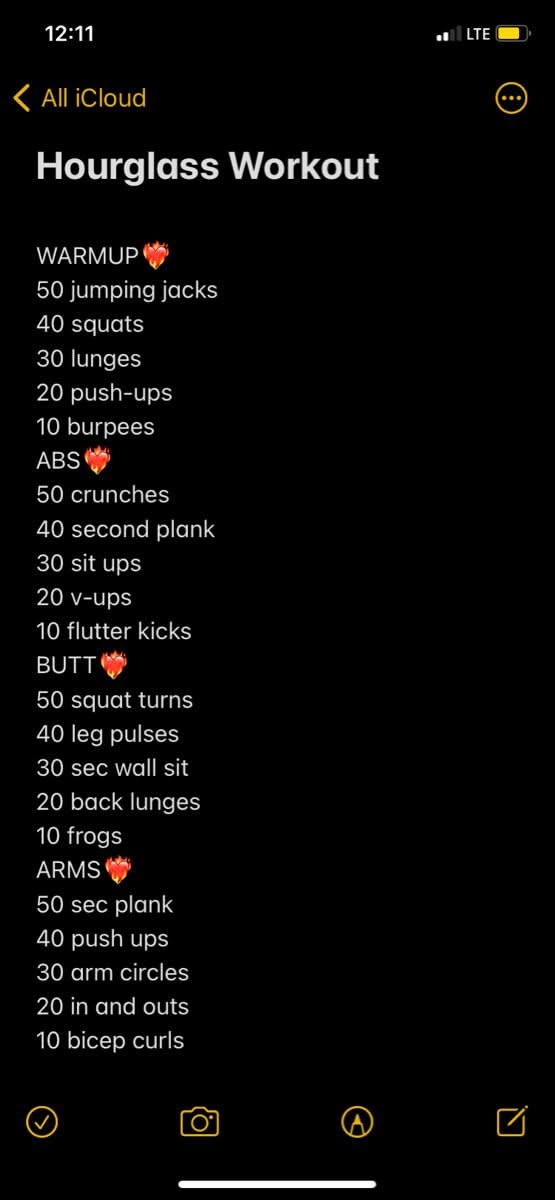
Task: Open the markup drawing tool
Action: pyautogui.click(x=357, y=1122)
